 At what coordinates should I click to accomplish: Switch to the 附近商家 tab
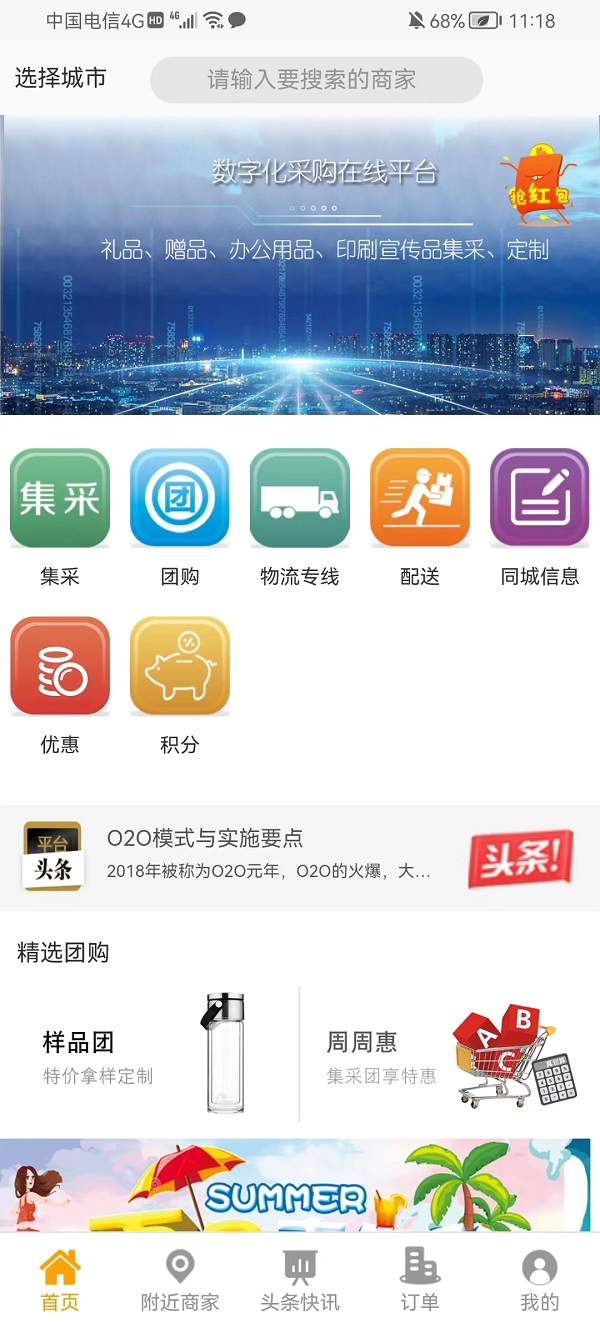[x=180, y=1281]
